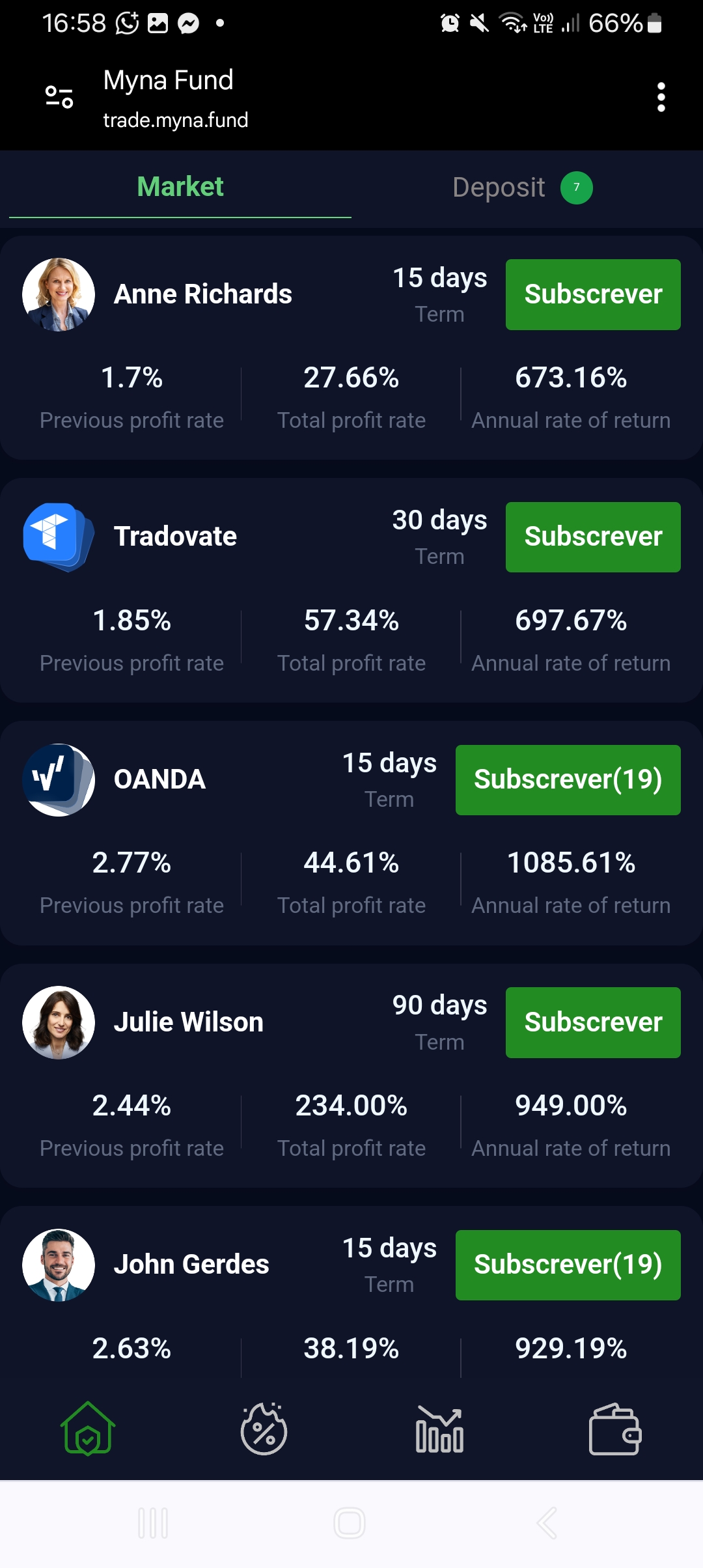Subscribe to the Tradovate 30-day plan
Viewport: 703px width, 1568px height.
click(593, 537)
